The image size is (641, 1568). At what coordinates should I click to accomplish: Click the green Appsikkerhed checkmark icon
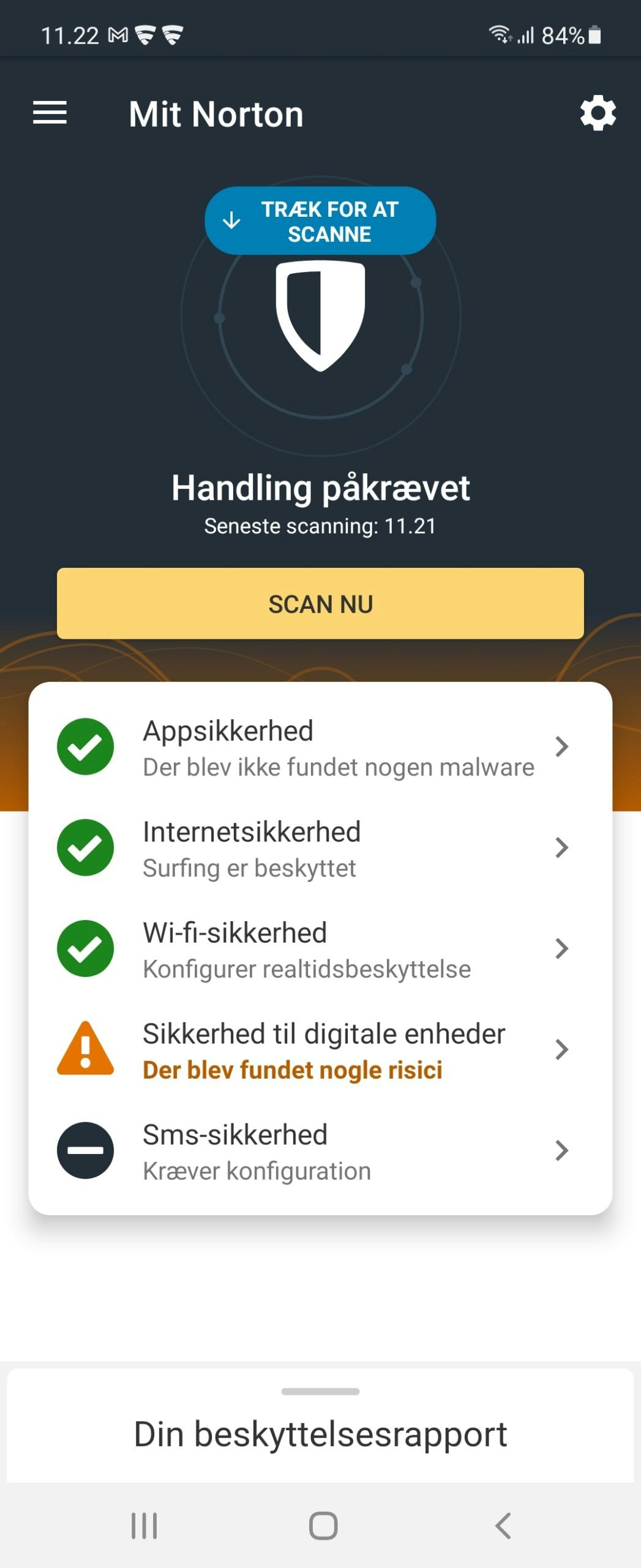tap(85, 746)
